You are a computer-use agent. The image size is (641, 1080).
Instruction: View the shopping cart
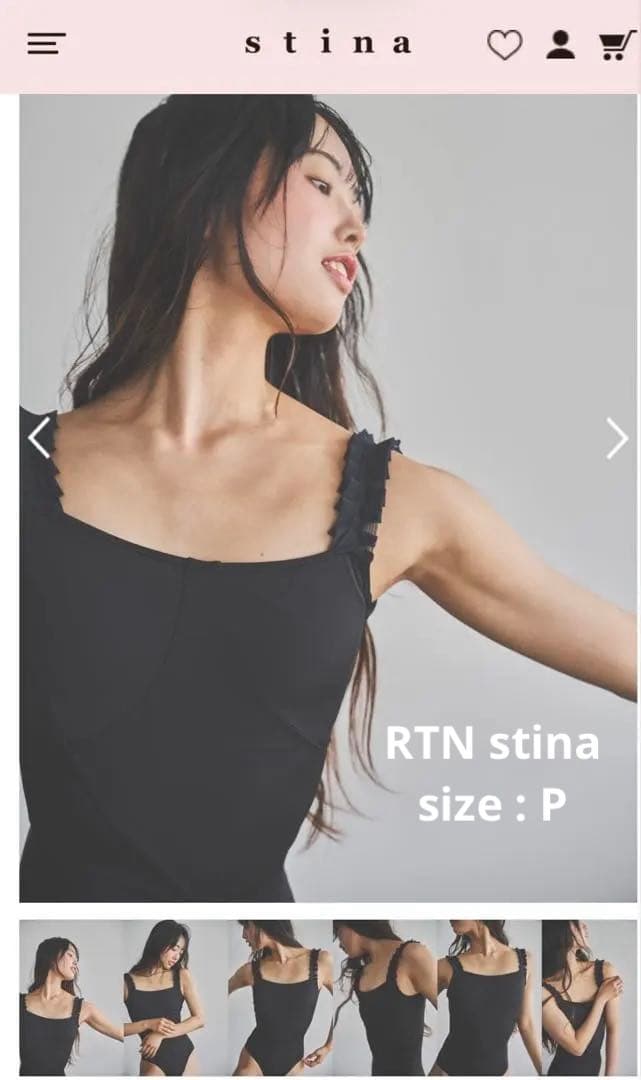point(616,45)
